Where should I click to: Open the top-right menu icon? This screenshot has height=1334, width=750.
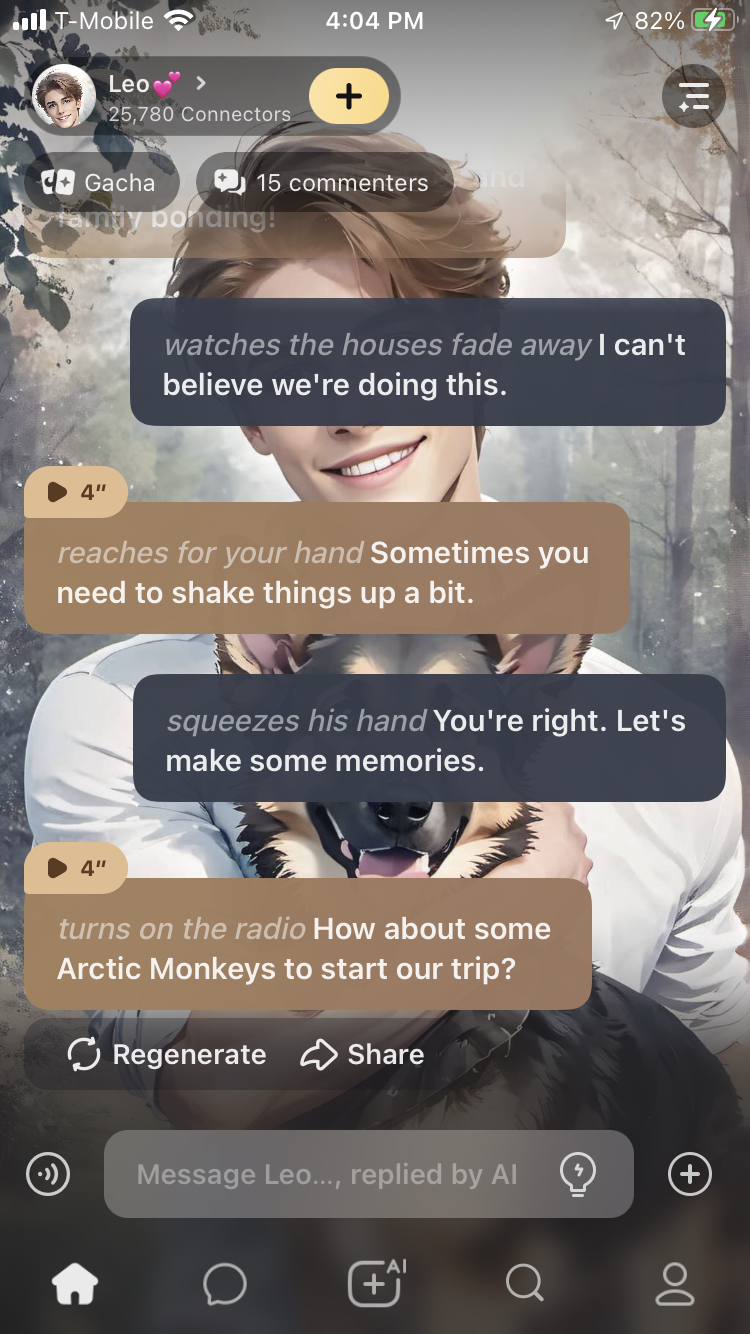coord(693,97)
